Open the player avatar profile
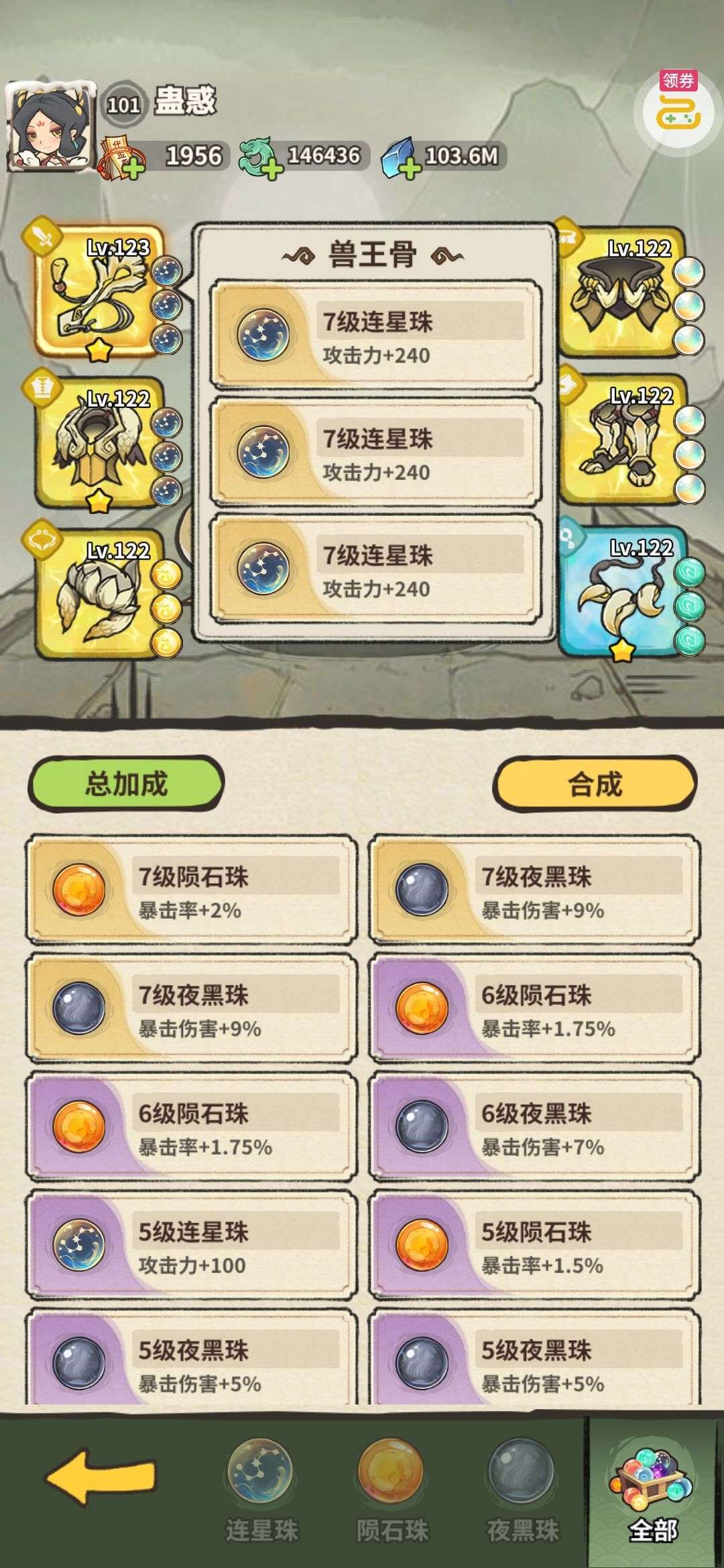Screen dimensions: 724x1568 point(52,127)
